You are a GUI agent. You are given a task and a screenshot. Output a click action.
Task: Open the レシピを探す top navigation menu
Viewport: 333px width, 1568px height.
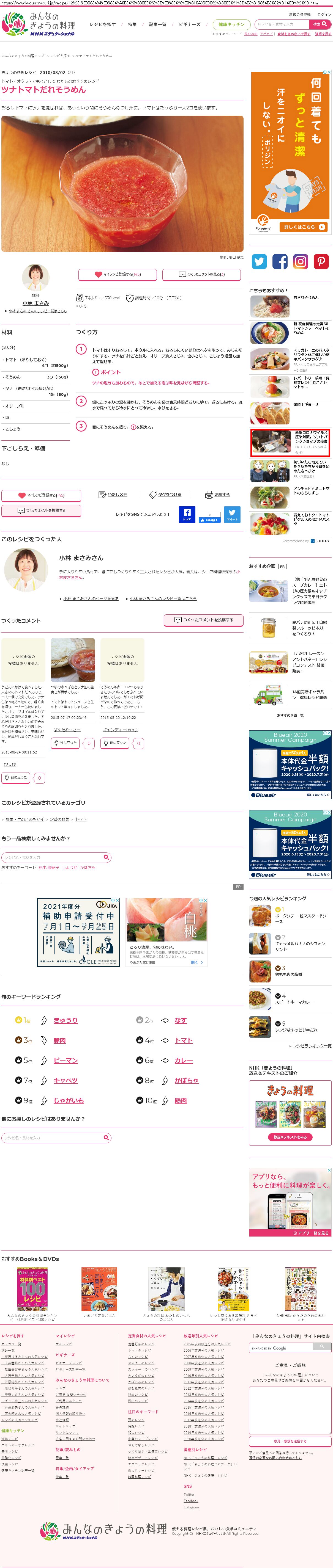click(102, 25)
